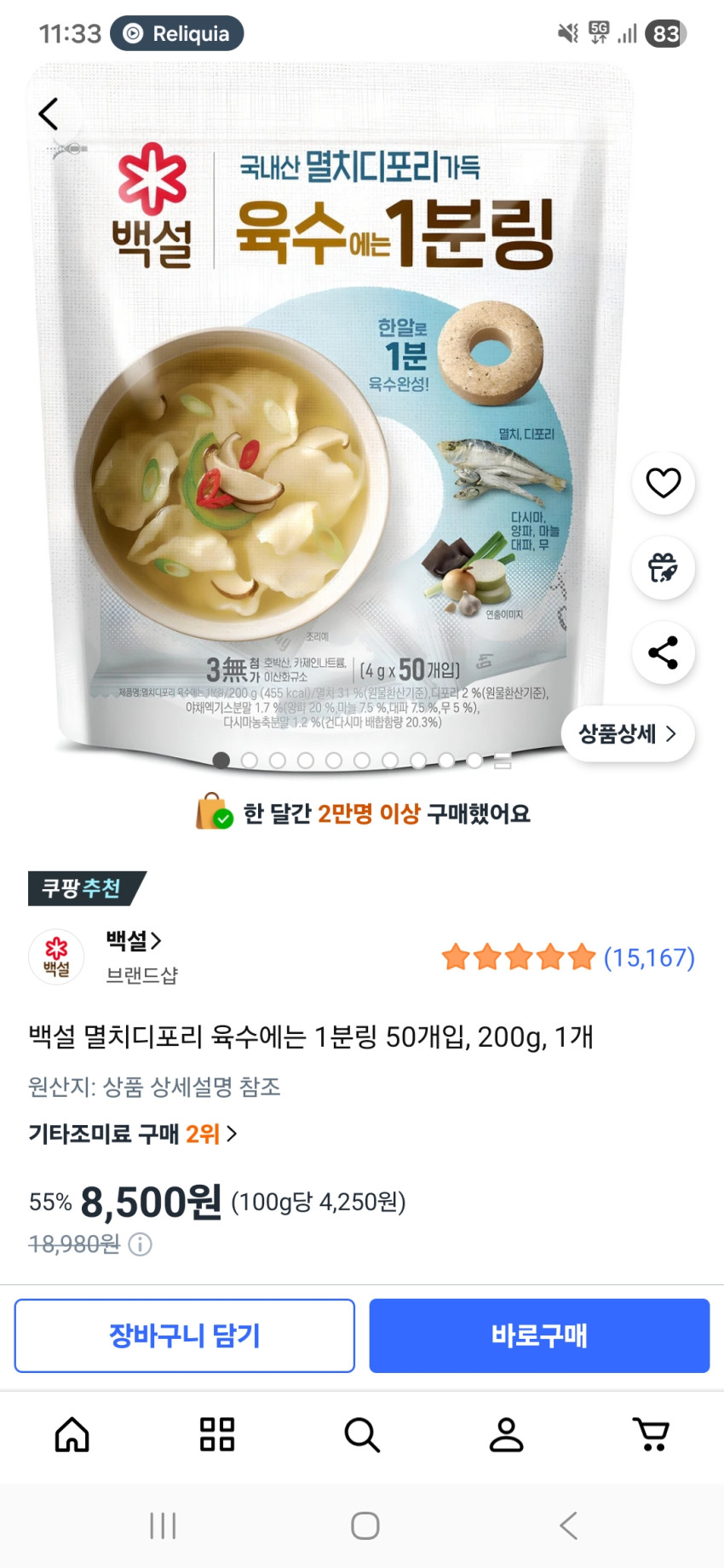Image resolution: width=724 pixels, height=1568 pixels.
Task: Go to home tab
Action: pos(72,1434)
